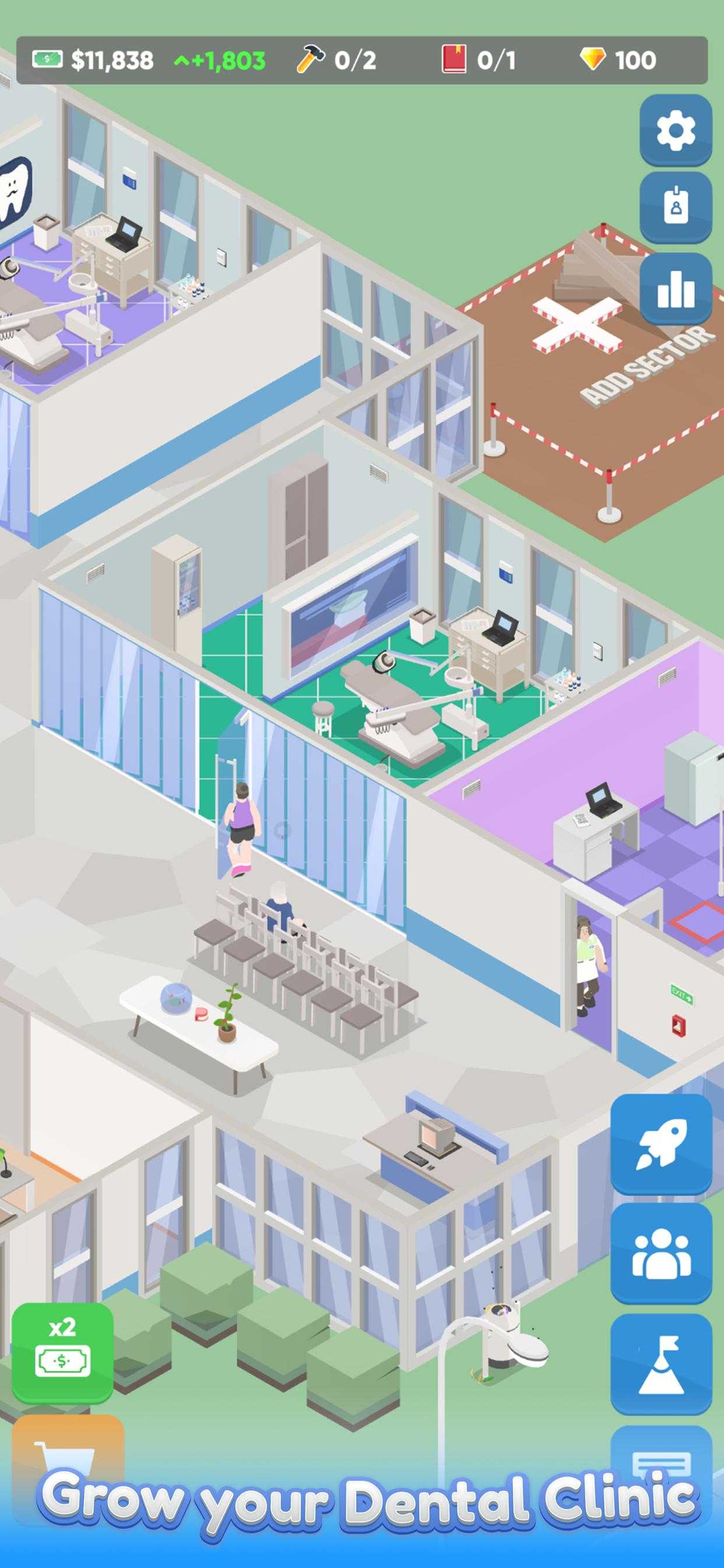Image resolution: width=724 pixels, height=1568 pixels.
Task: Open the staff ID badge menu
Action: tap(676, 207)
